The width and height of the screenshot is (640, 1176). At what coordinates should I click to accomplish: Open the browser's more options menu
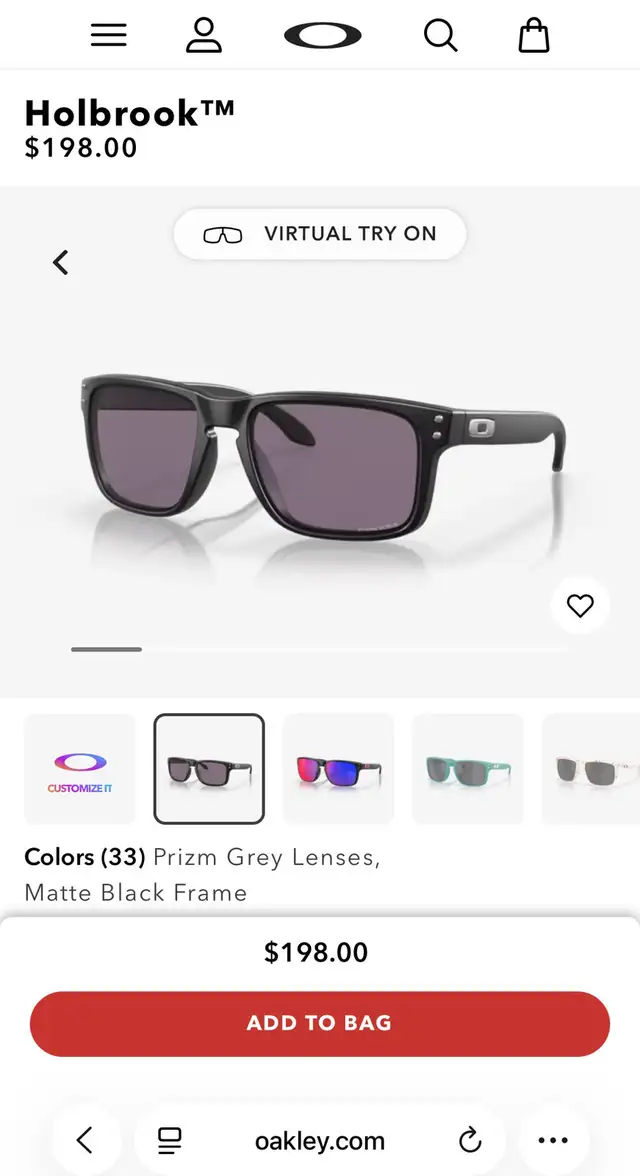pos(553,1140)
